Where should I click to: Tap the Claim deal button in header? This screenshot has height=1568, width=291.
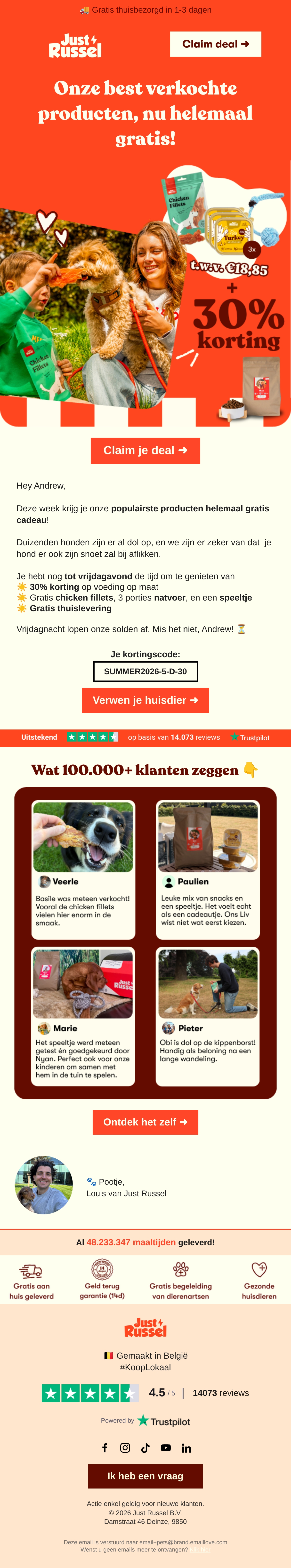(216, 44)
